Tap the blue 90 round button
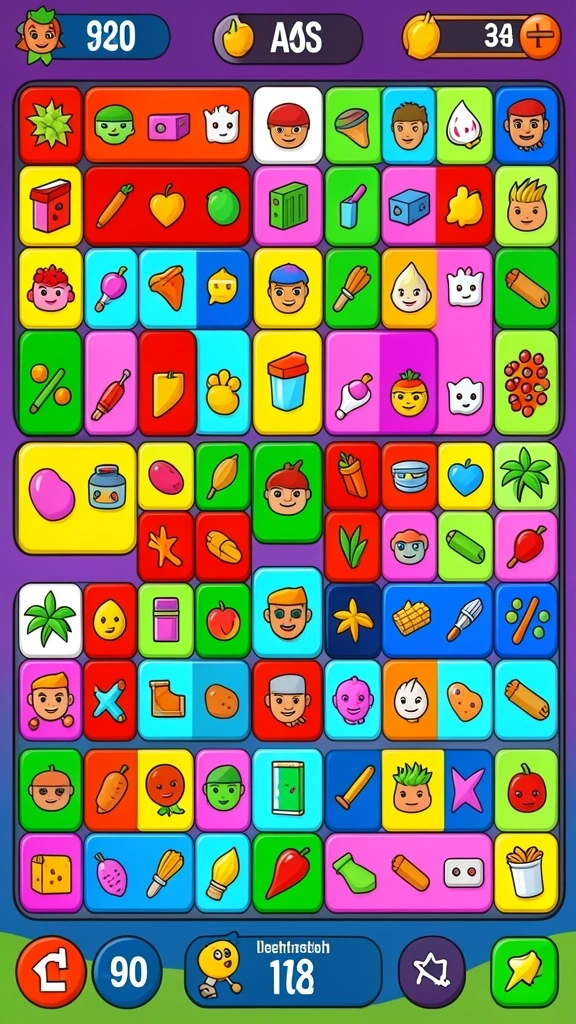 [x=128, y=972]
